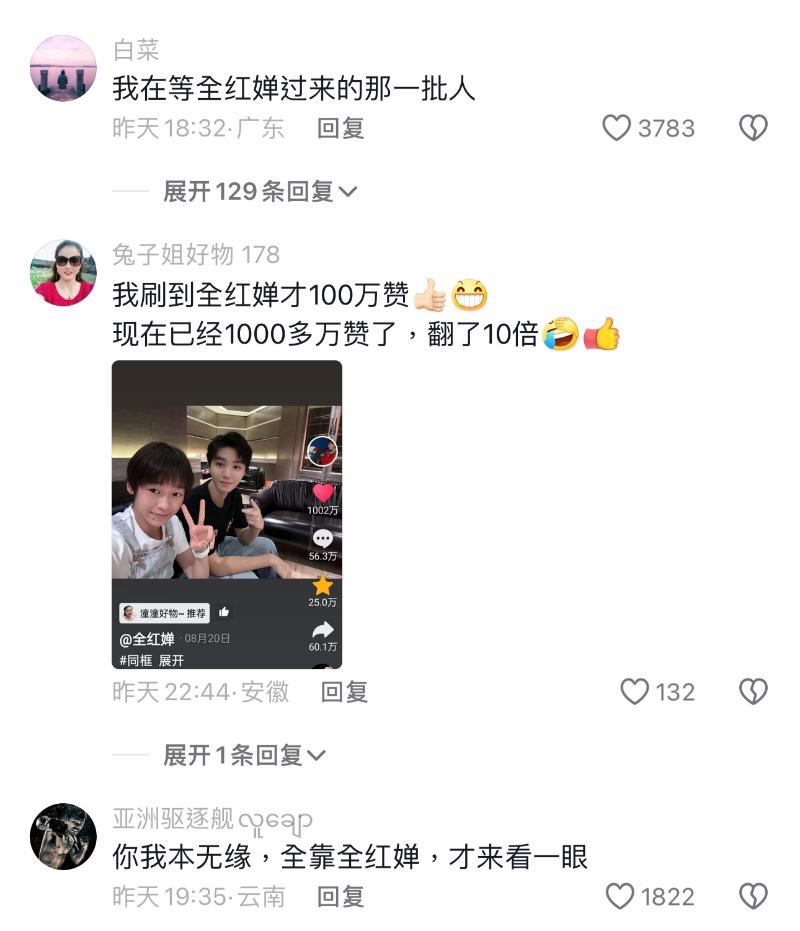Open the username 白菜
Image resolution: width=800 pixels, height=931 pixels.
[136, 50]
